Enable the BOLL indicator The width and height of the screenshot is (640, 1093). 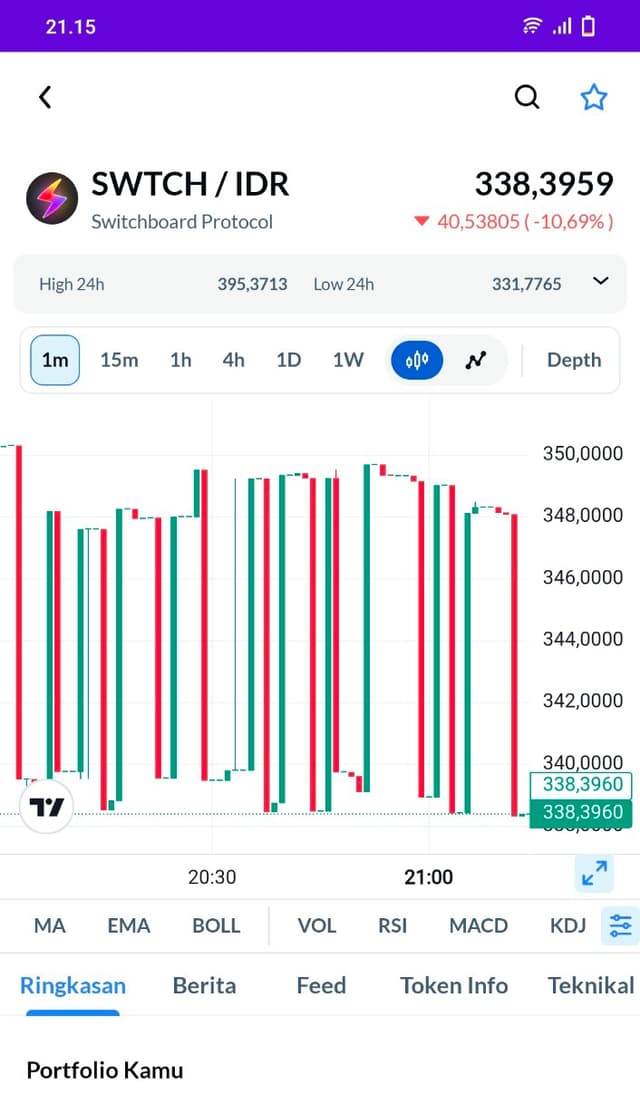[216, 926]
